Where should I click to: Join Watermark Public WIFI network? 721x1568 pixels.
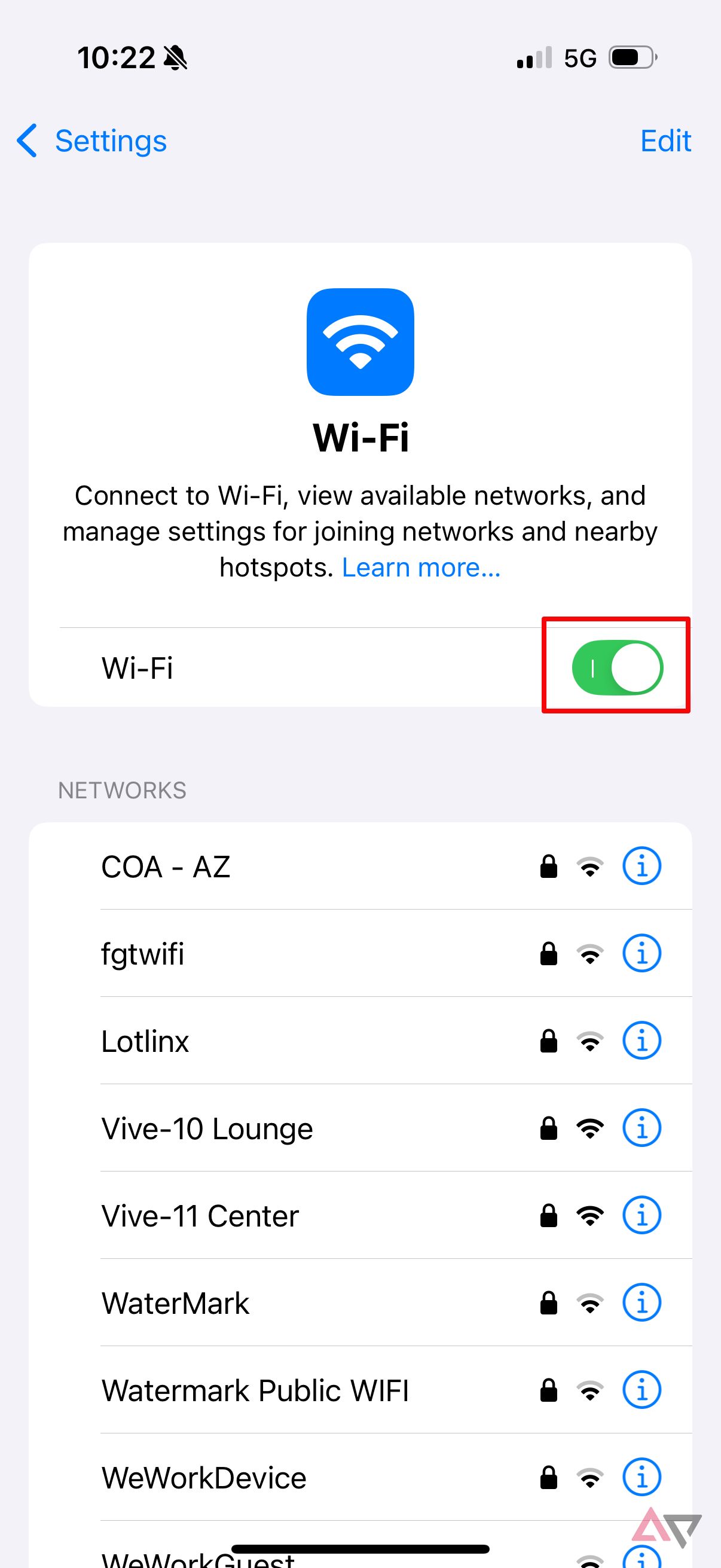point(255,1390)
